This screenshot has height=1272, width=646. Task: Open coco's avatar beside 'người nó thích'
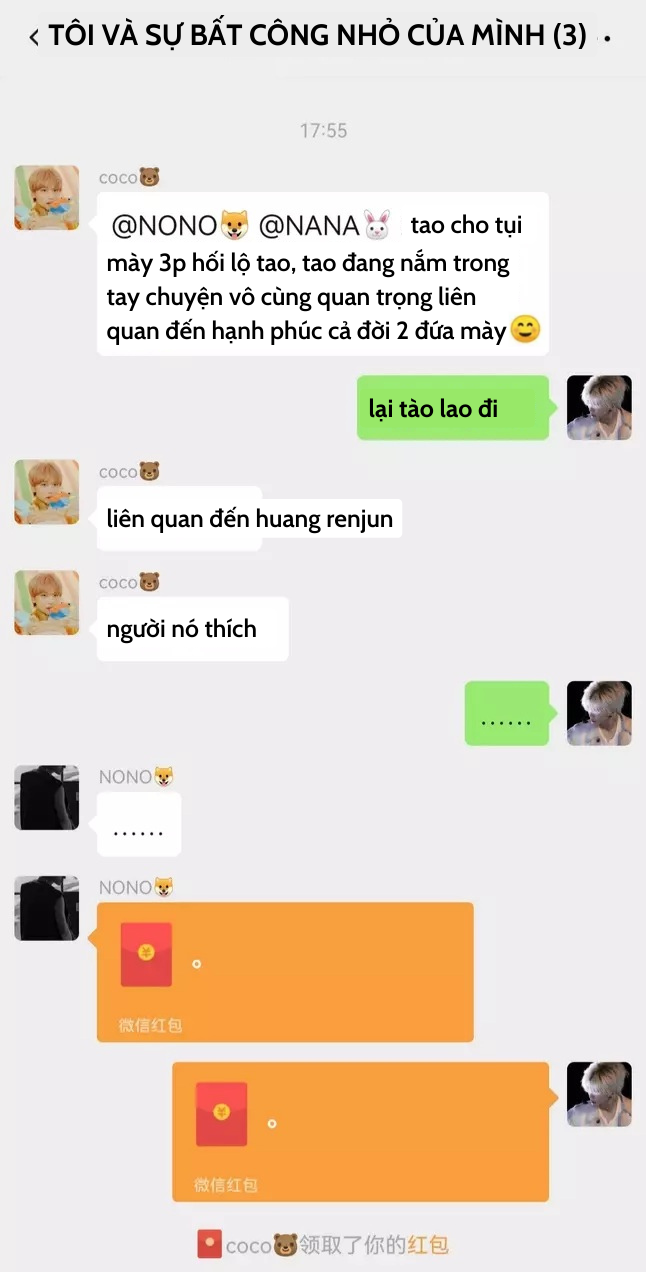[46, 603]
